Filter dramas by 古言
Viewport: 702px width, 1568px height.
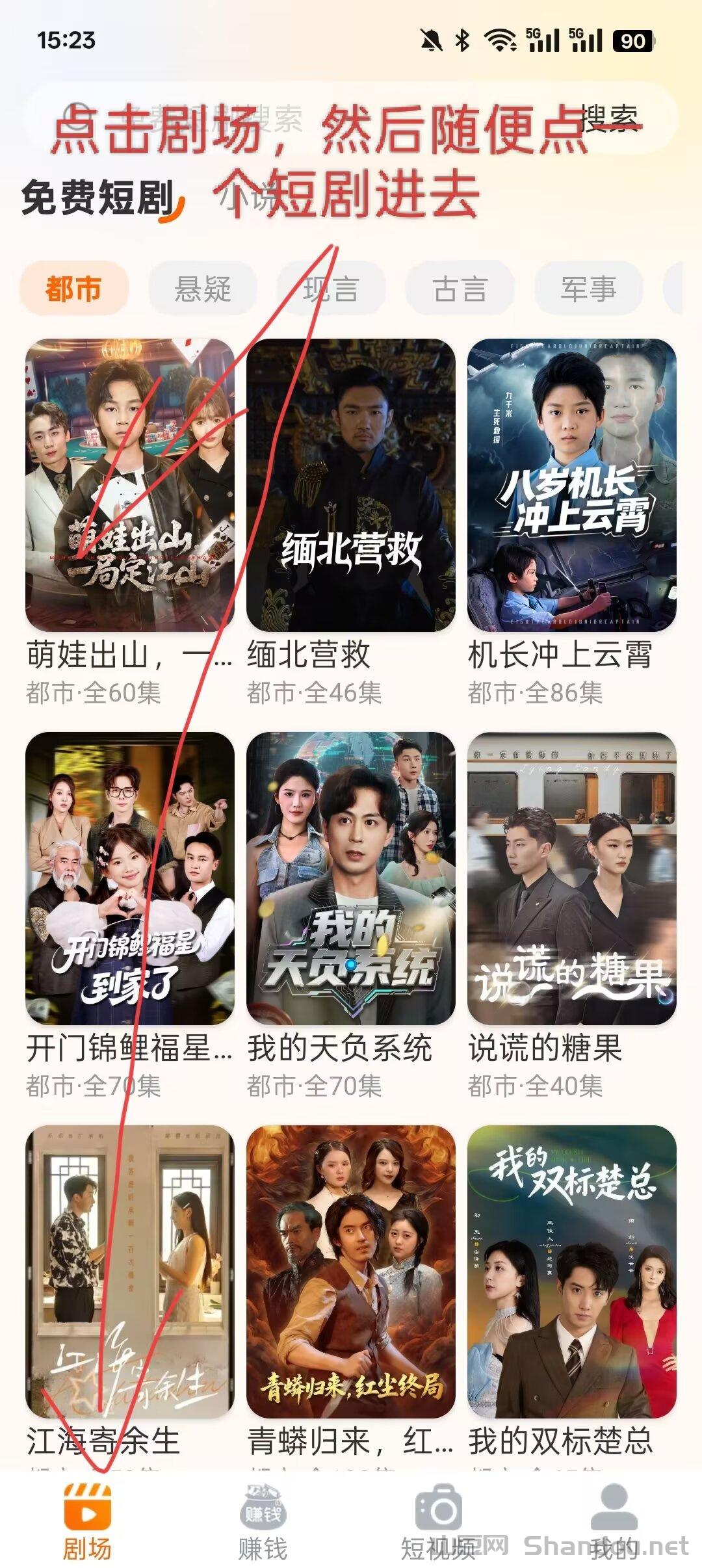460,289
